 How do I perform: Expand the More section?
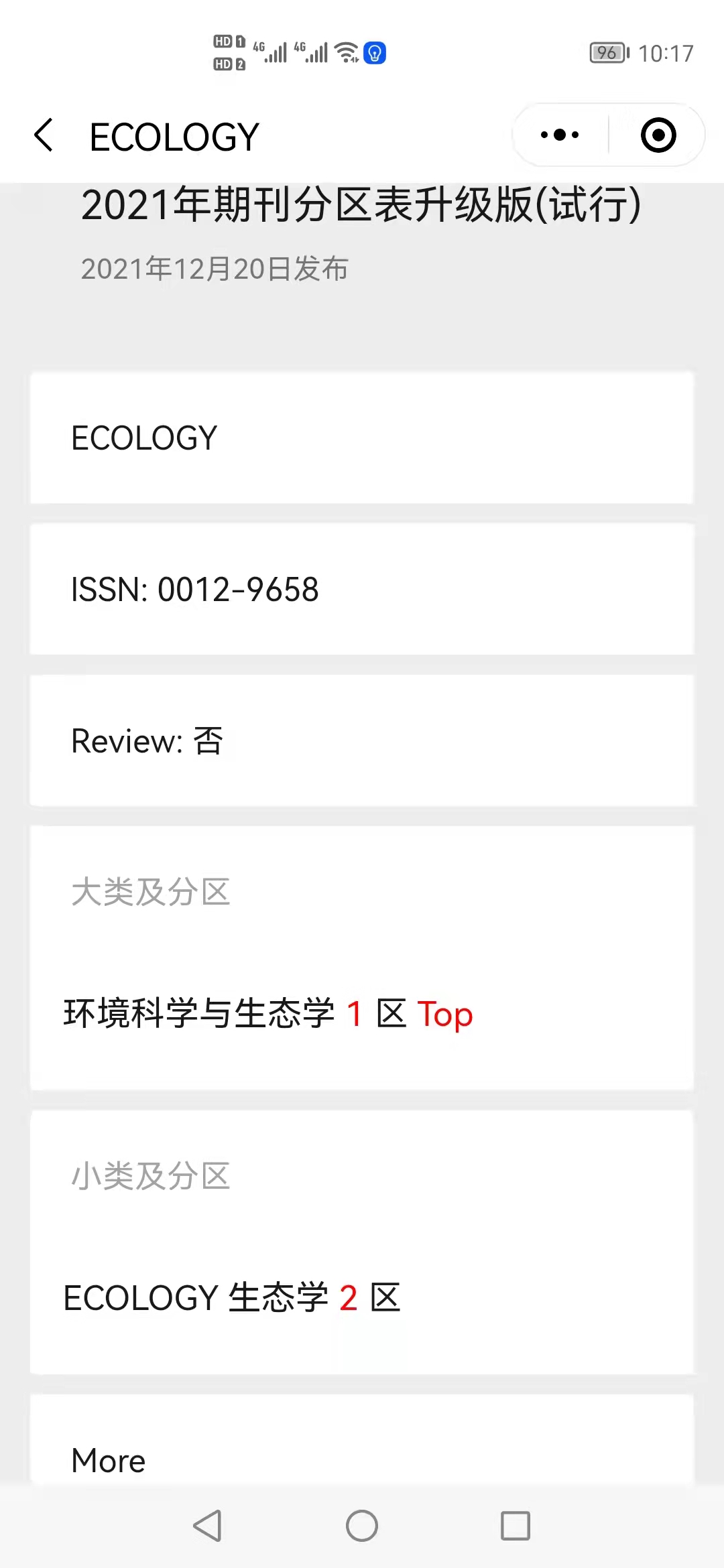pyautogui.click(x=109, y=1459)
